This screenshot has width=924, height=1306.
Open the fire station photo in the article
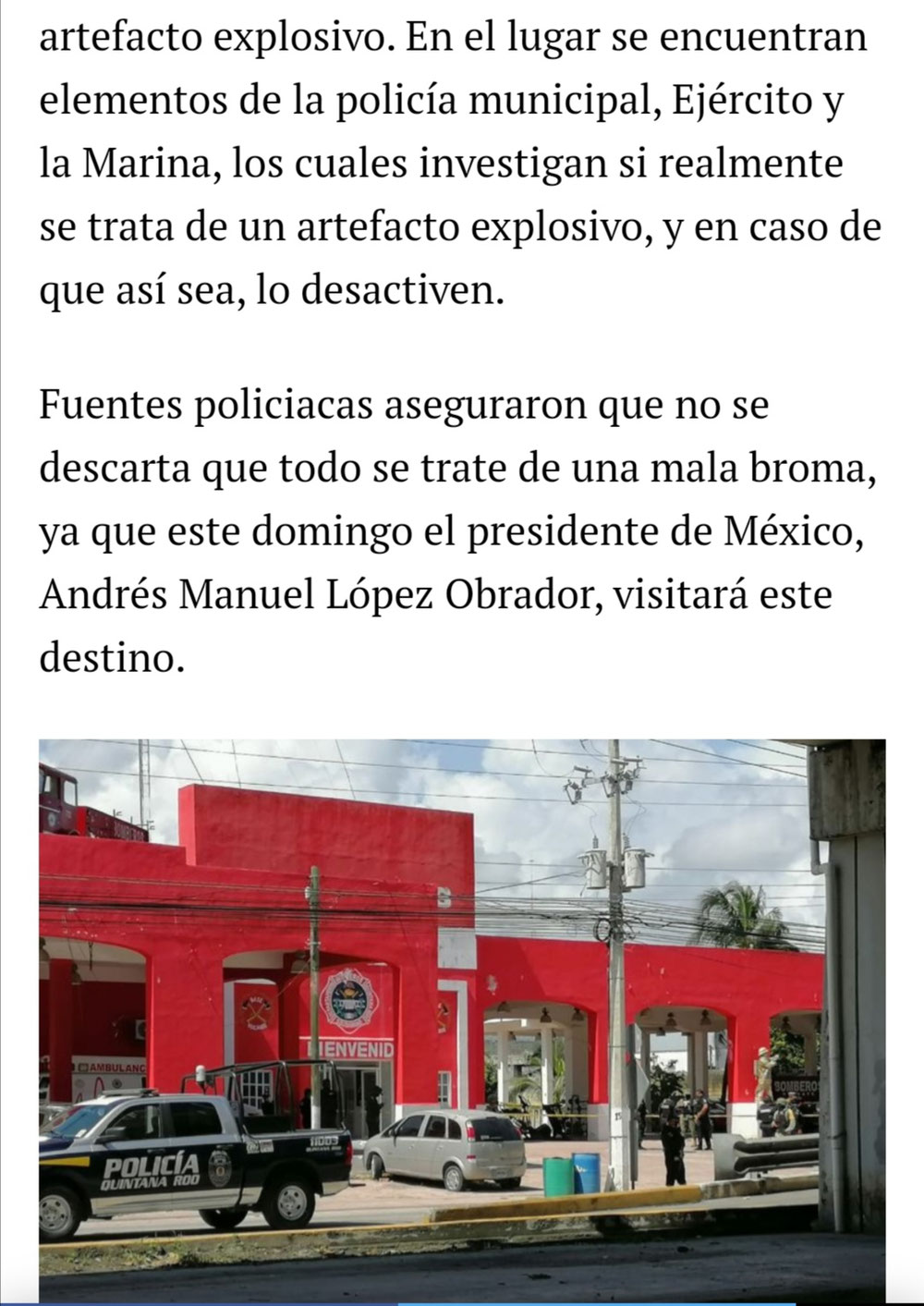click(462, 1017)
